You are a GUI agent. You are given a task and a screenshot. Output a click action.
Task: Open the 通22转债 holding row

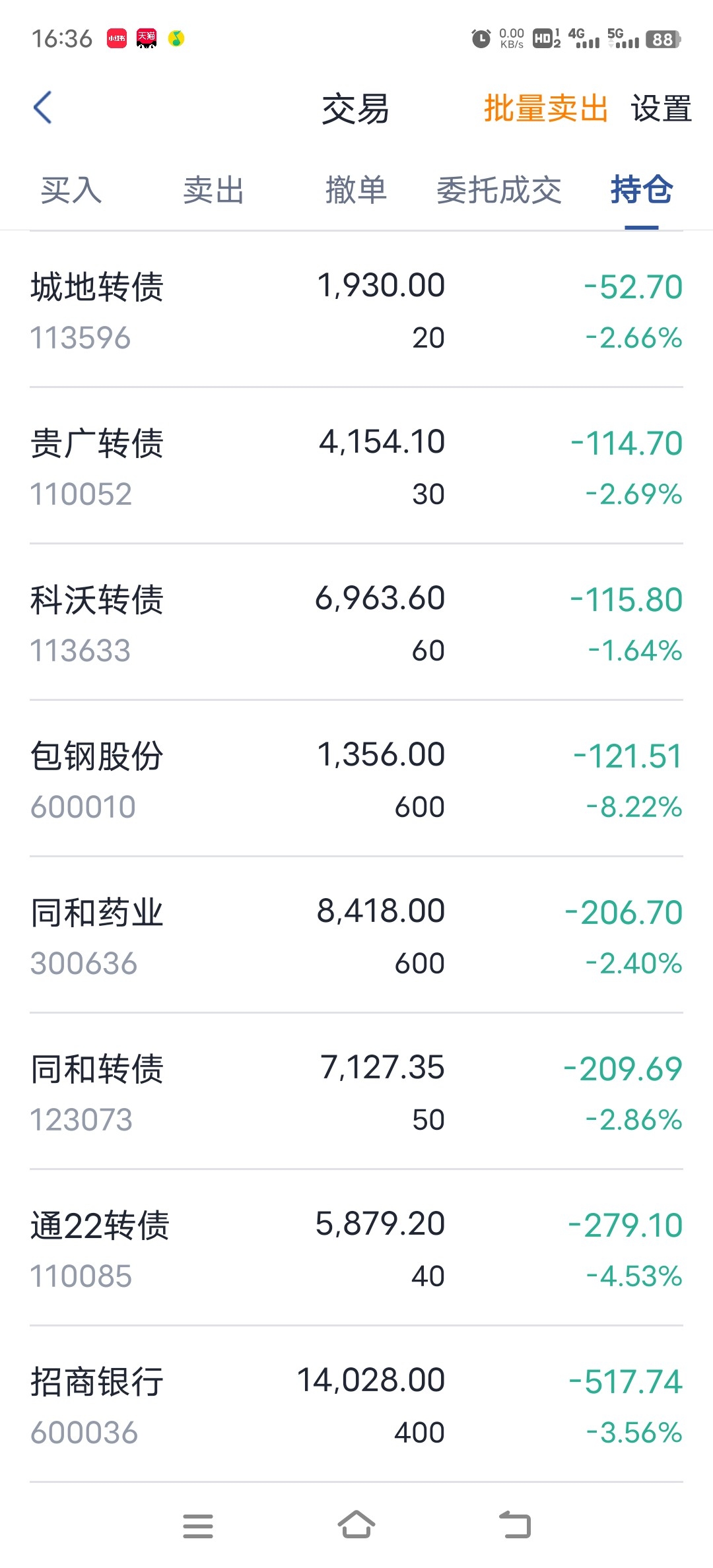coord(356,1249)
